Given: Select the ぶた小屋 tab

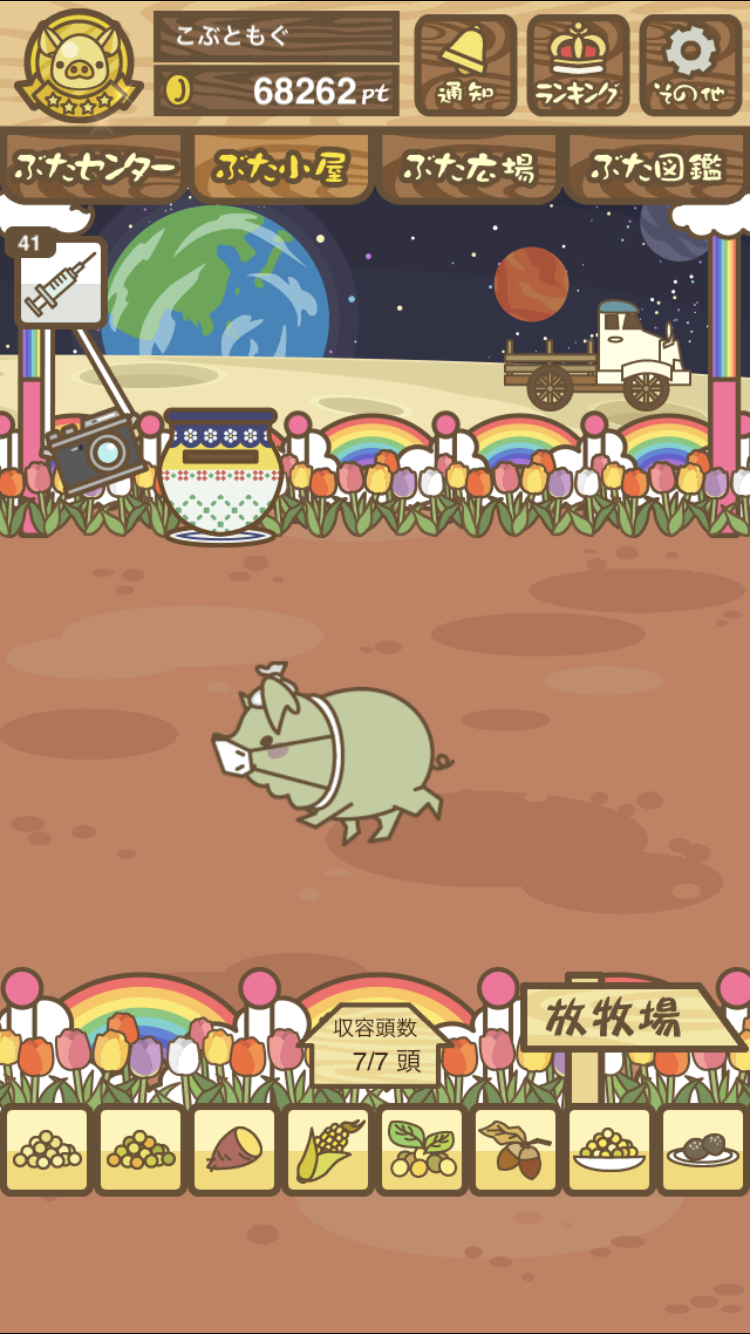Looking at the screenshot, I should pyautogui.click(x=281, y=168).
